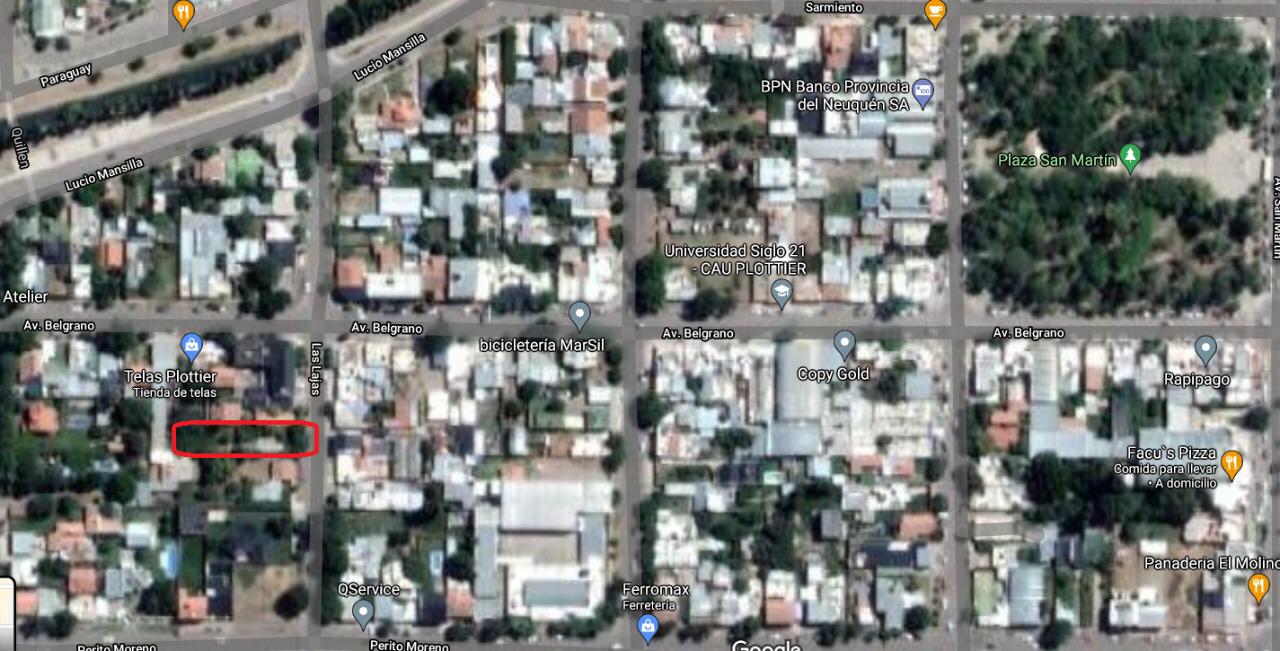Open the BPN Banco Provincia del Neuquén marker
Image resolution: width=1280 pixels, height=651 pixels.
pyautogui.click(x=923, y=91)
